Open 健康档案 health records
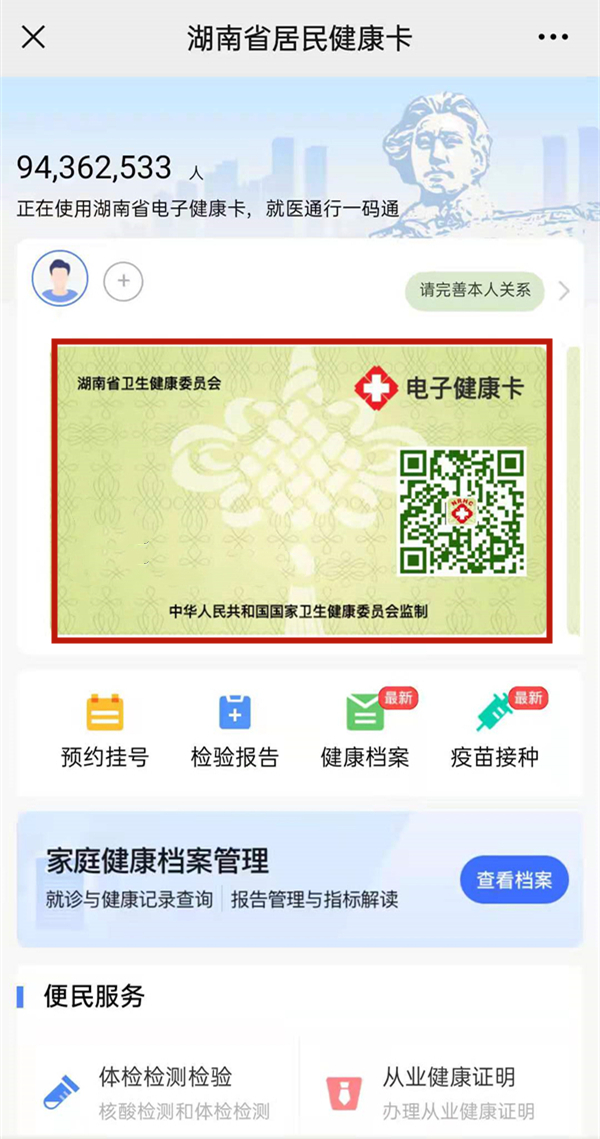Image resolution: width=600 pixels, height=1139 pixels. click(365, 730)
